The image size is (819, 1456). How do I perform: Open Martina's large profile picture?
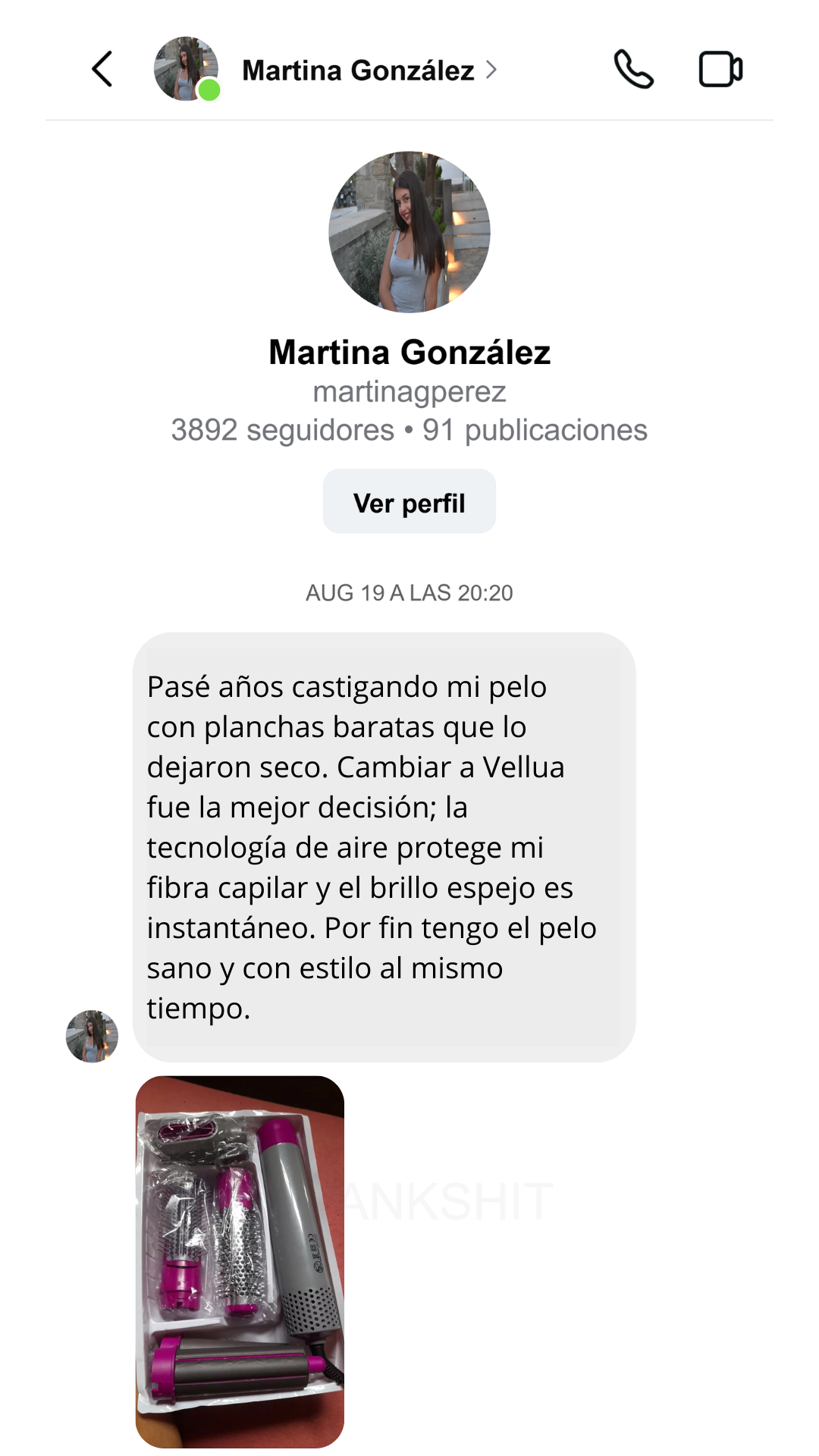pyautogui.click(x=409, y=232)
